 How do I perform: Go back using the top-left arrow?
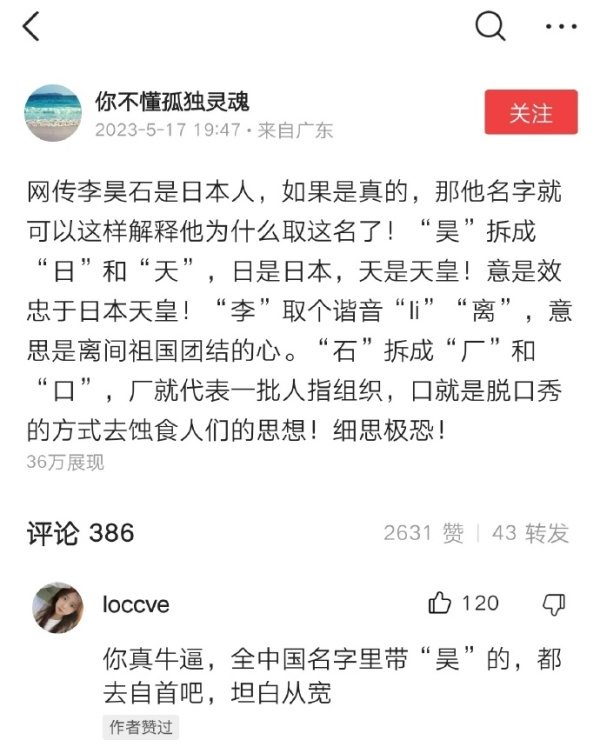pos(31,27)
